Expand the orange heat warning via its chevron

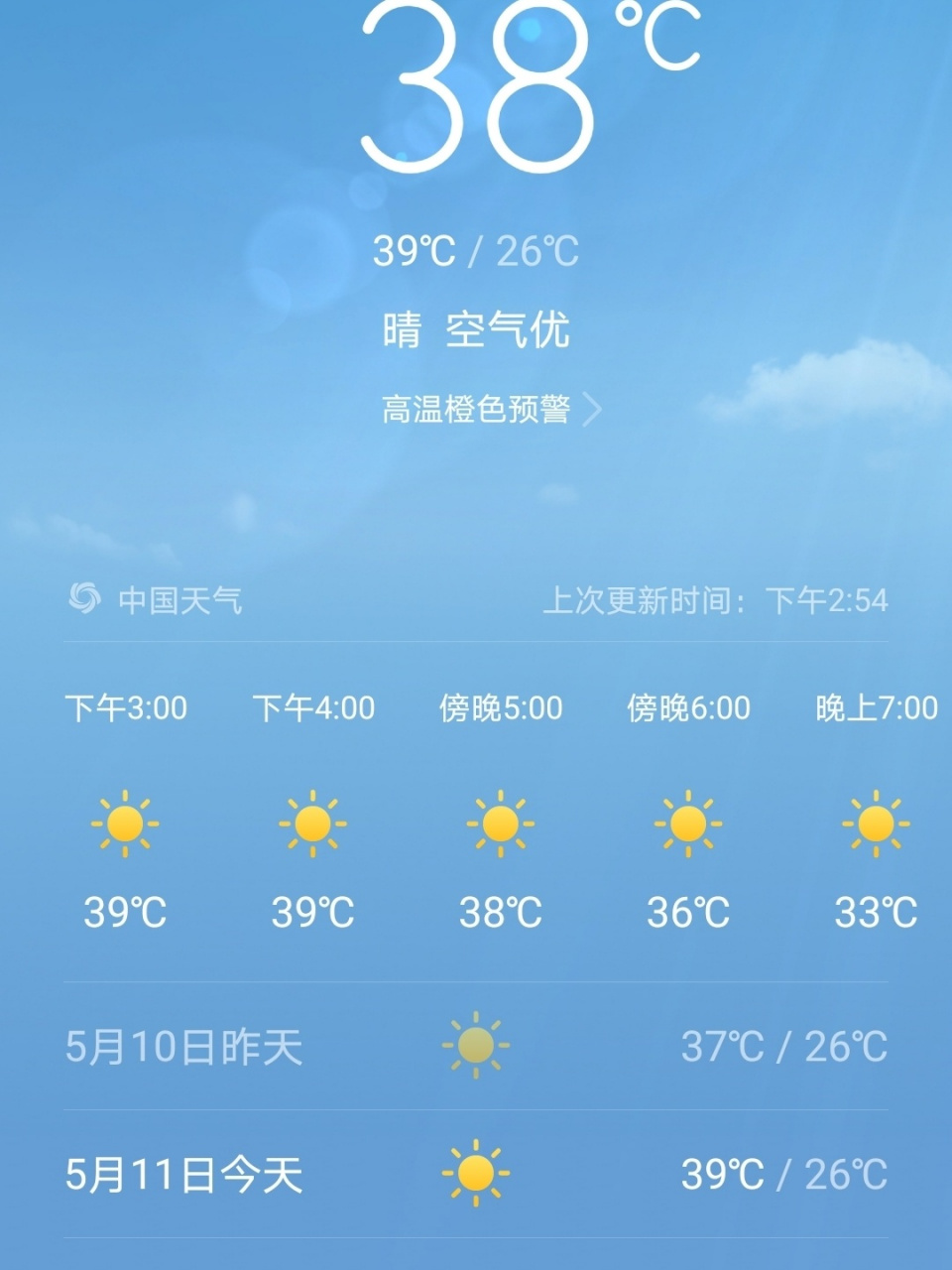(x=592, y=408)
